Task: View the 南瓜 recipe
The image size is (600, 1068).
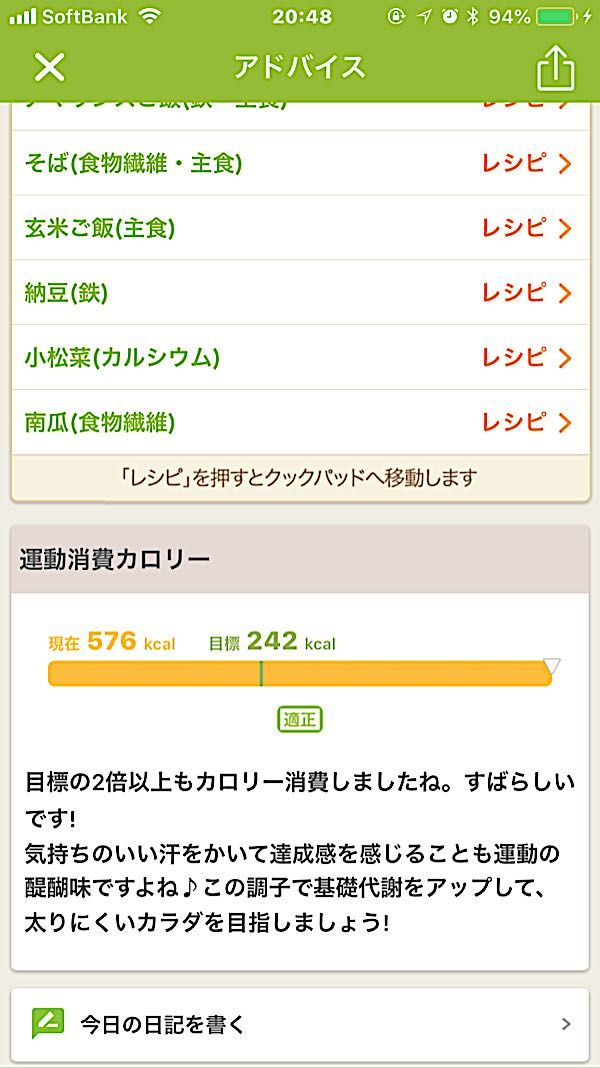Action: (x=526, y=422)
